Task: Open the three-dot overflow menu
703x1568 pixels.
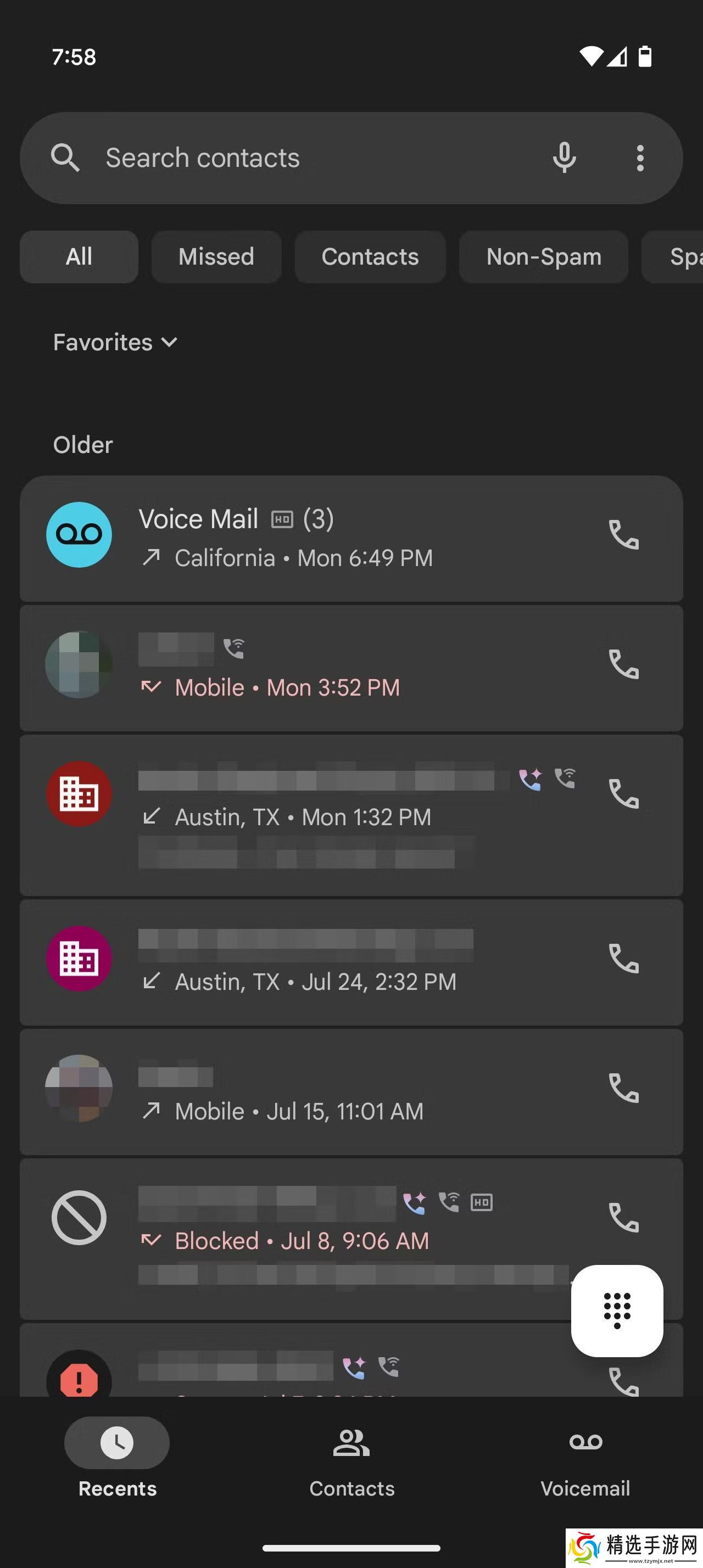Action: point(640,158)
